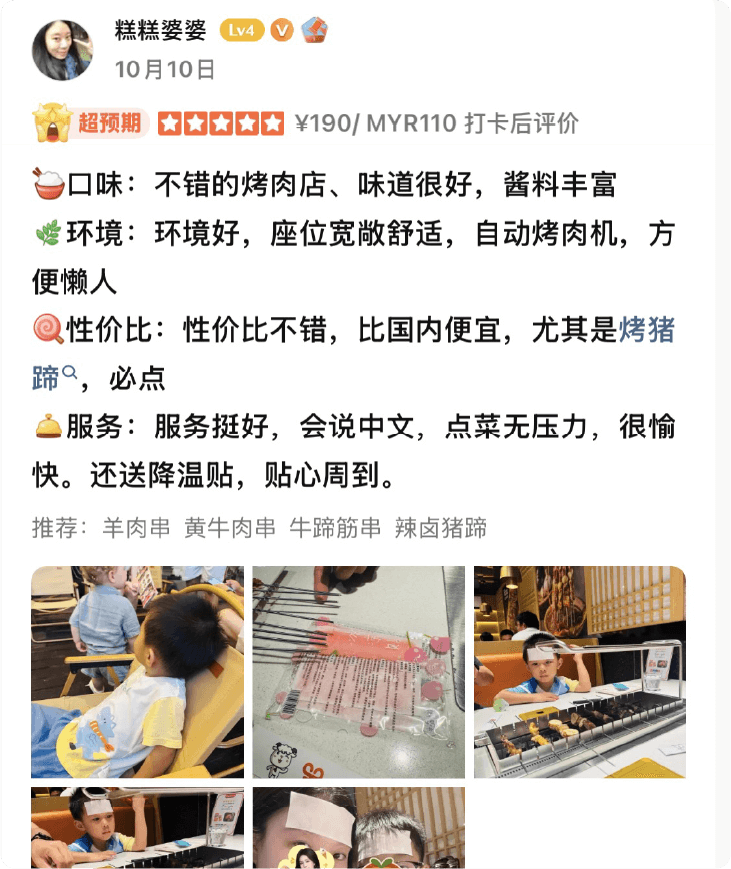This screenshot has width=731, height=869.
Task: Open reviewer 糕糕婆婆's profile avatar
Action: point(63,50)
